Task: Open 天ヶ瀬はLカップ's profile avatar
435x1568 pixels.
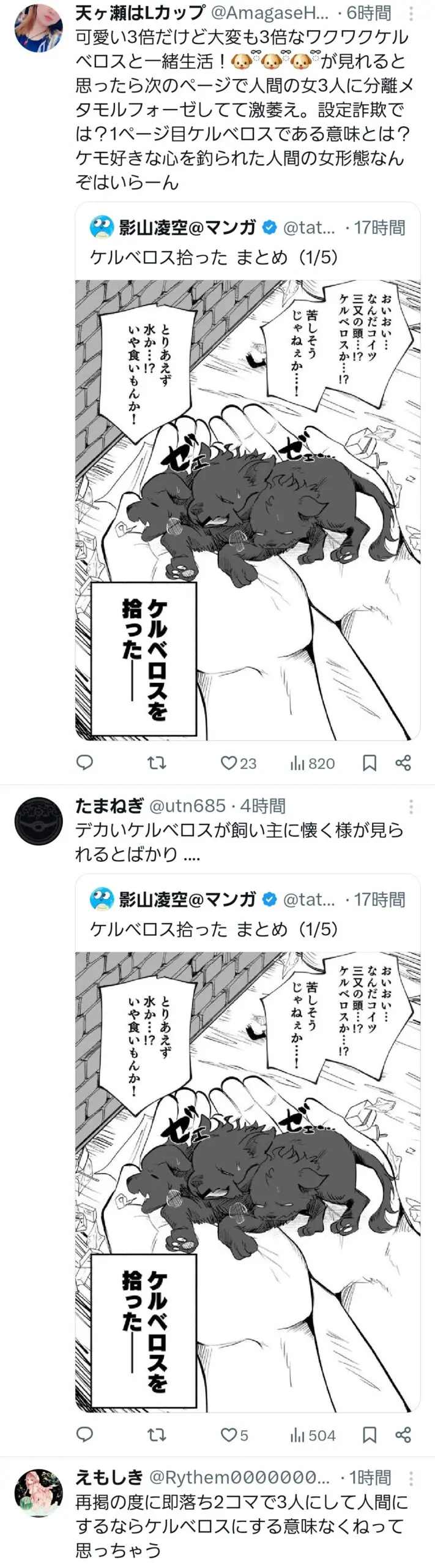Action: 39,27
